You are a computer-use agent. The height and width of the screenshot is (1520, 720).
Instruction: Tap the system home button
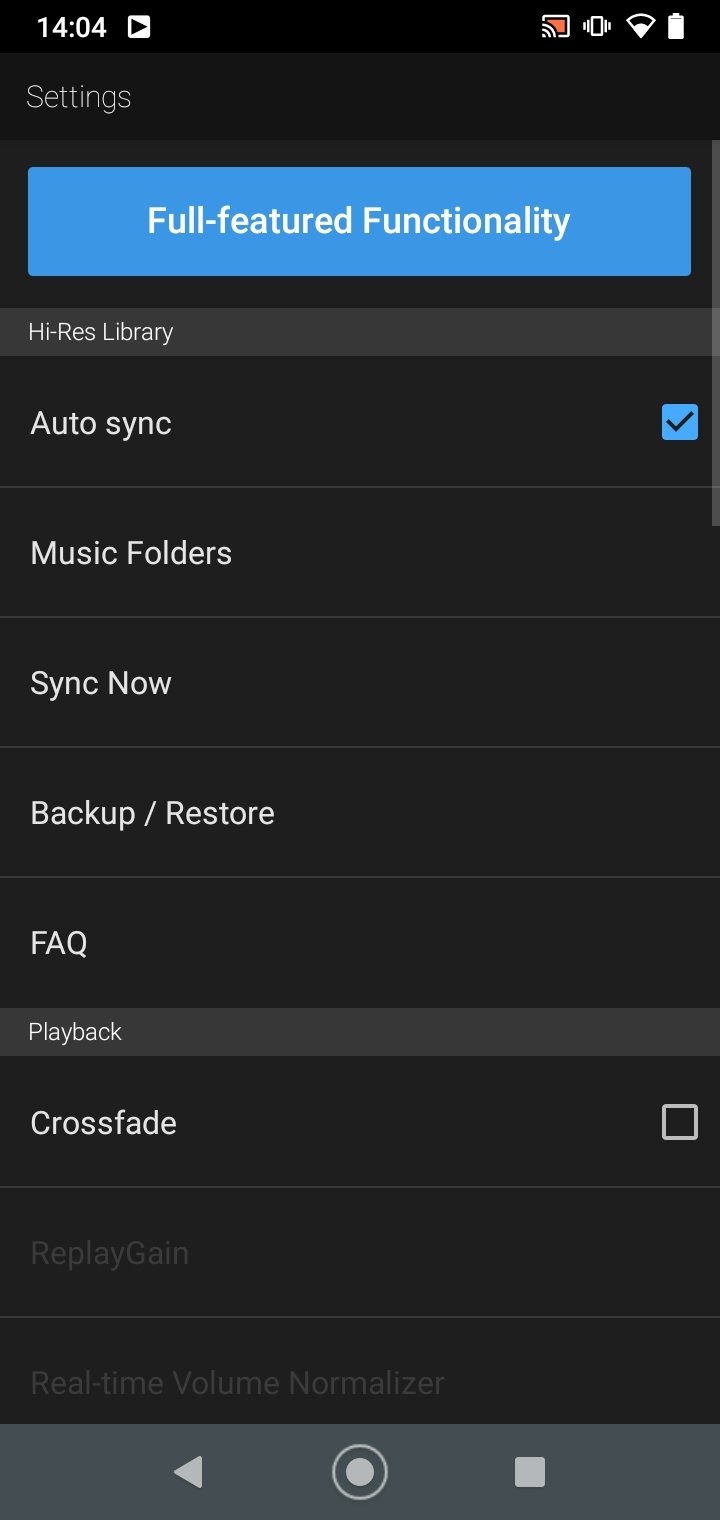(360, 1472)
